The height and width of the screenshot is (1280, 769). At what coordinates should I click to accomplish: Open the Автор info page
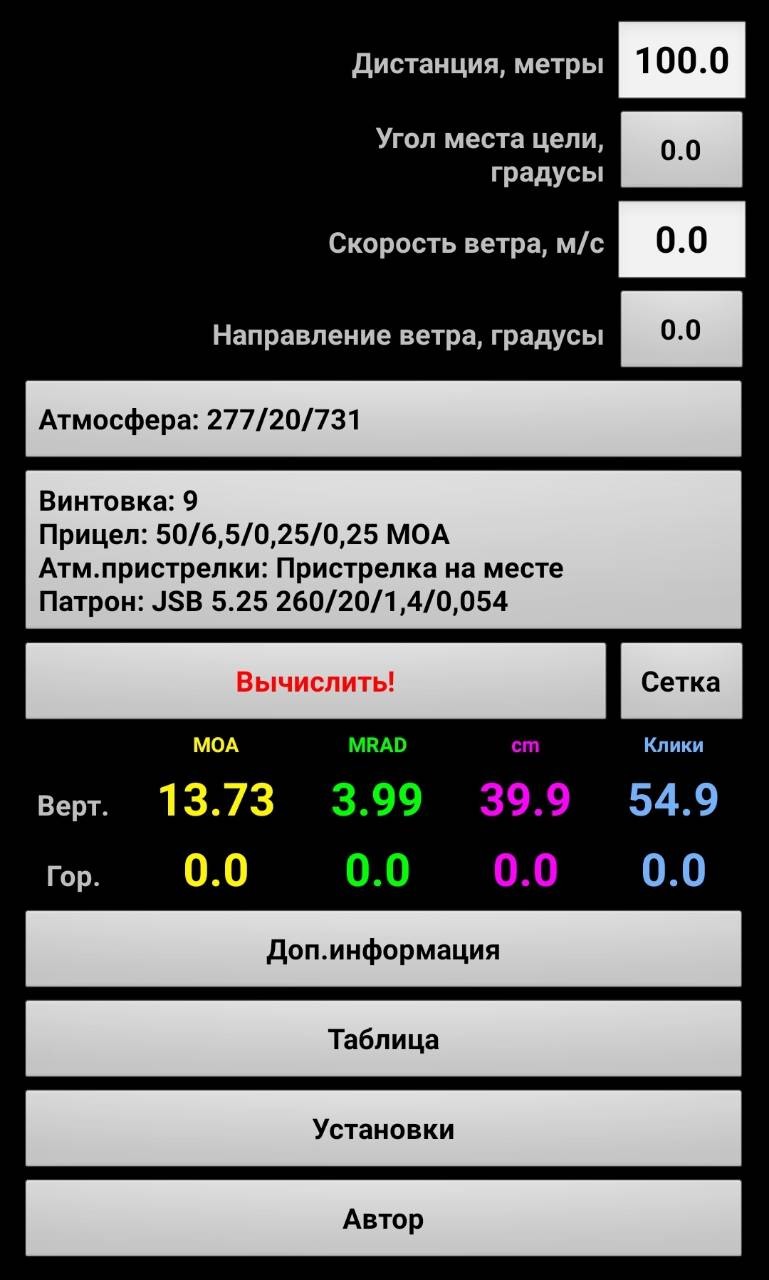383,1219
